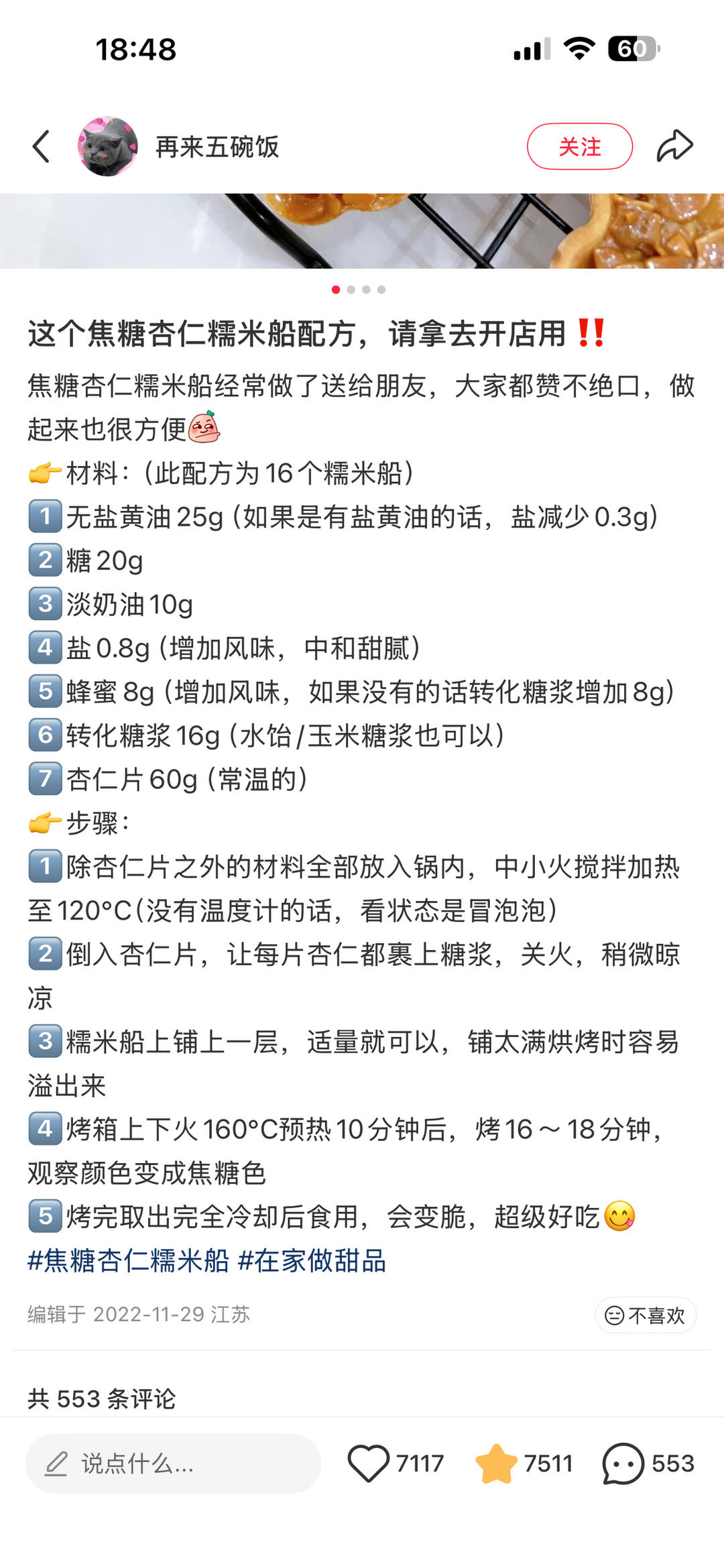Tap the 说点什么 comment field

[173, 1463]
